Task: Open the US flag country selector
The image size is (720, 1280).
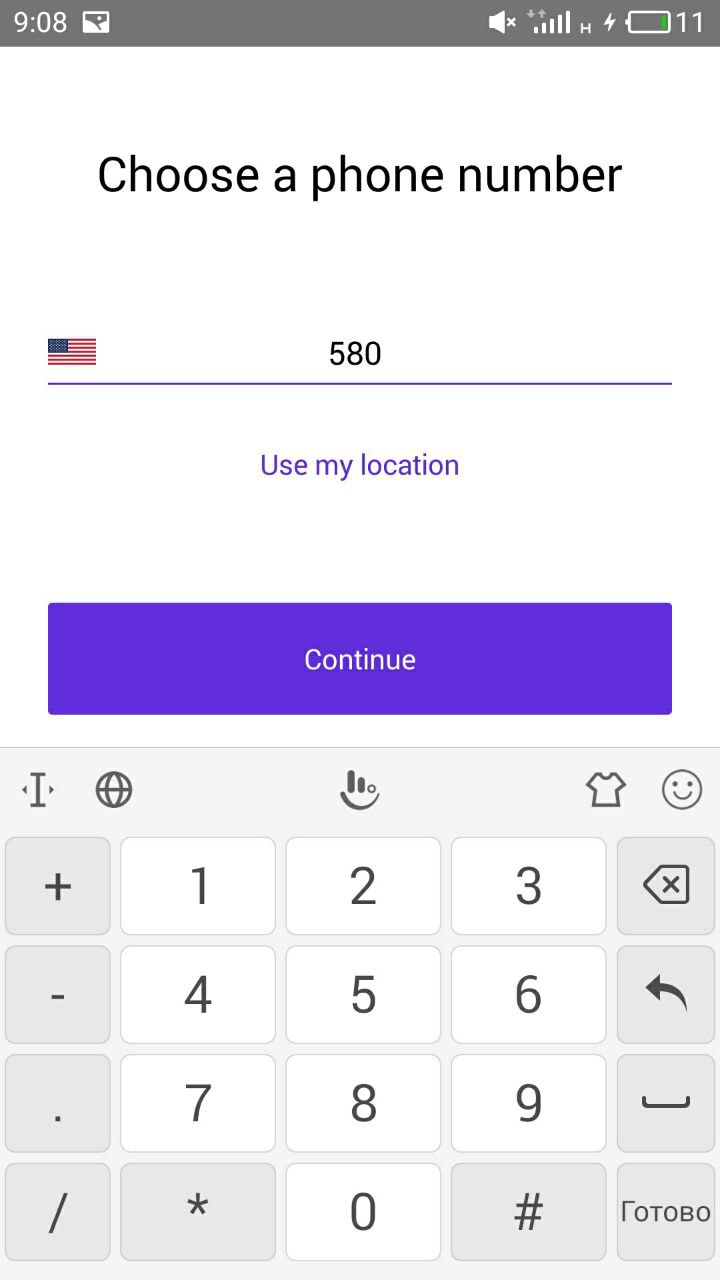Action: [x=72, y=352]
